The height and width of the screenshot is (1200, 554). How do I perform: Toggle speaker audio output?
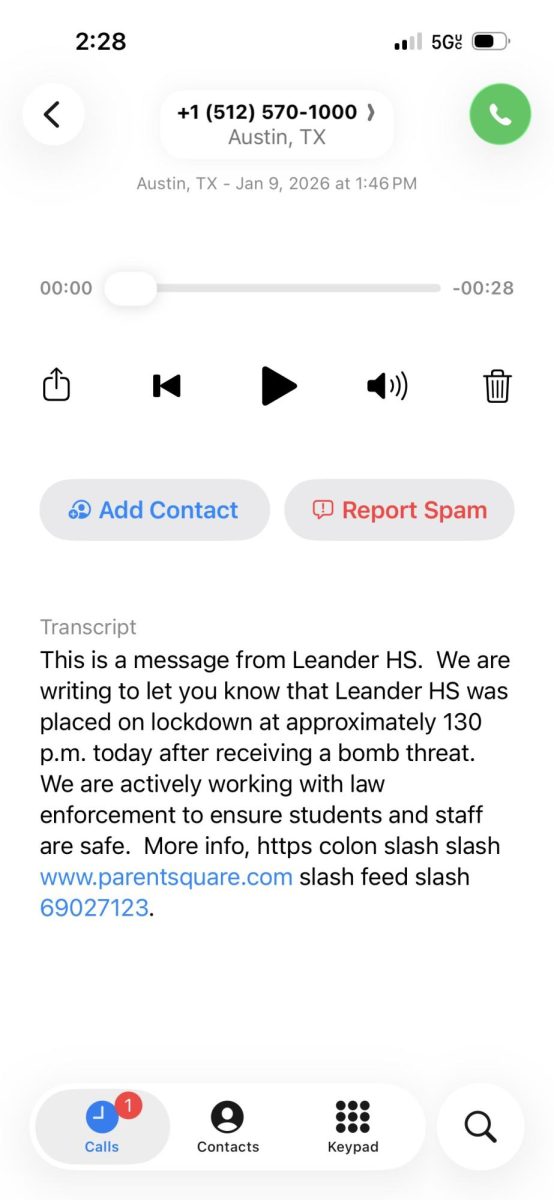tap(388, 385)
